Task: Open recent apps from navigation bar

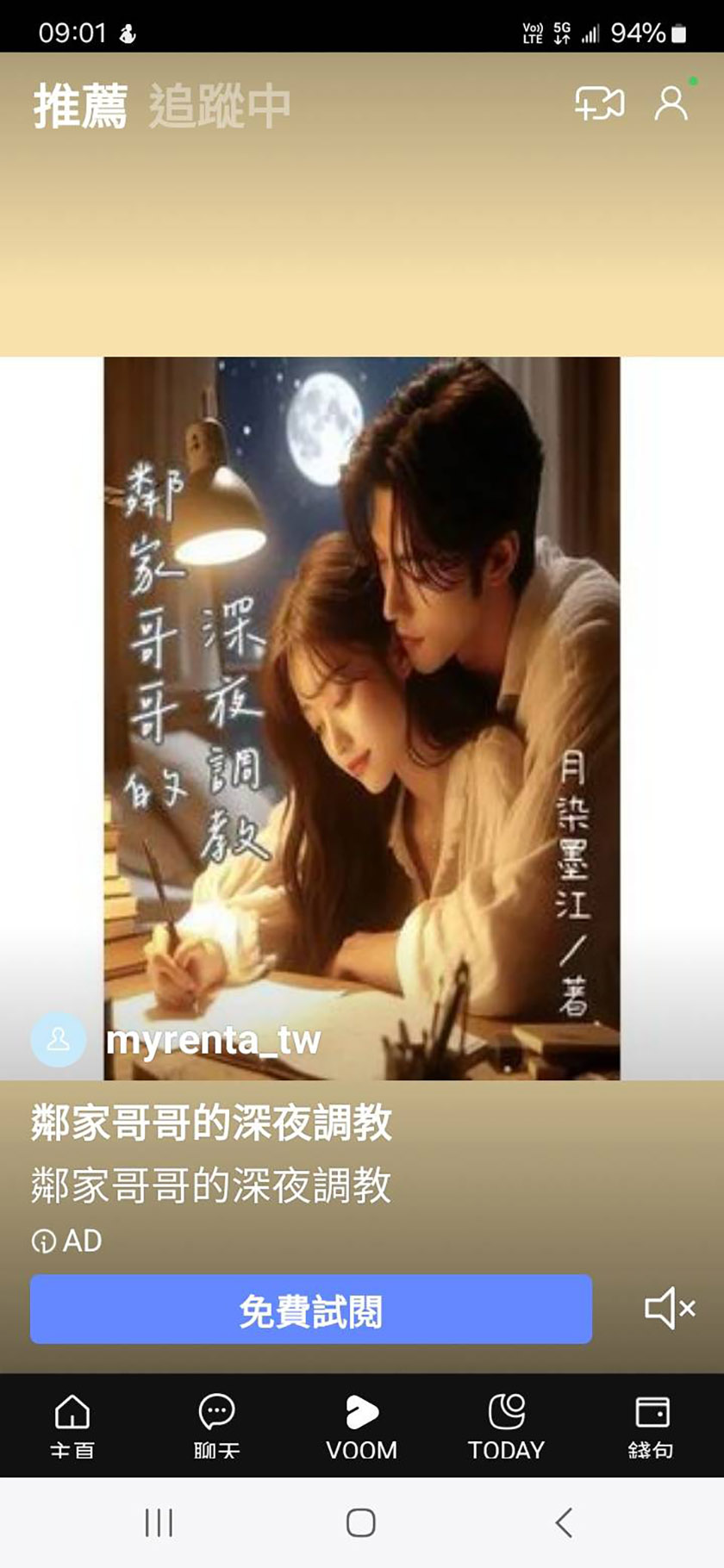Action: 159,1523
